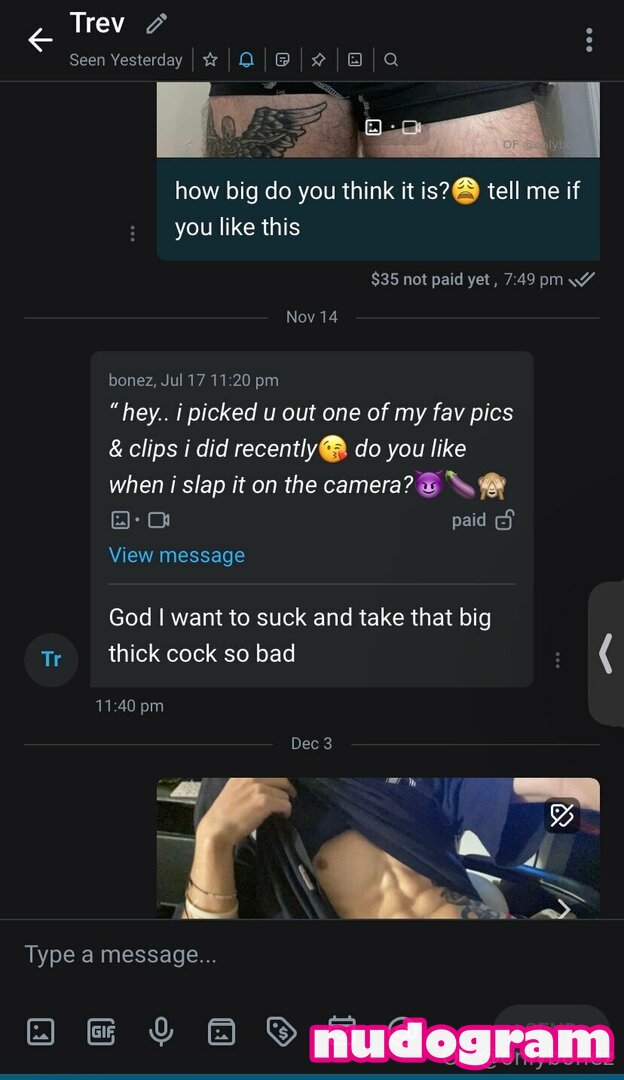Image resolution: width=624 pixels, height=1080 pixels.
Task: Pin this conversation
Action: pyautogui.click(x=318, y=60)
